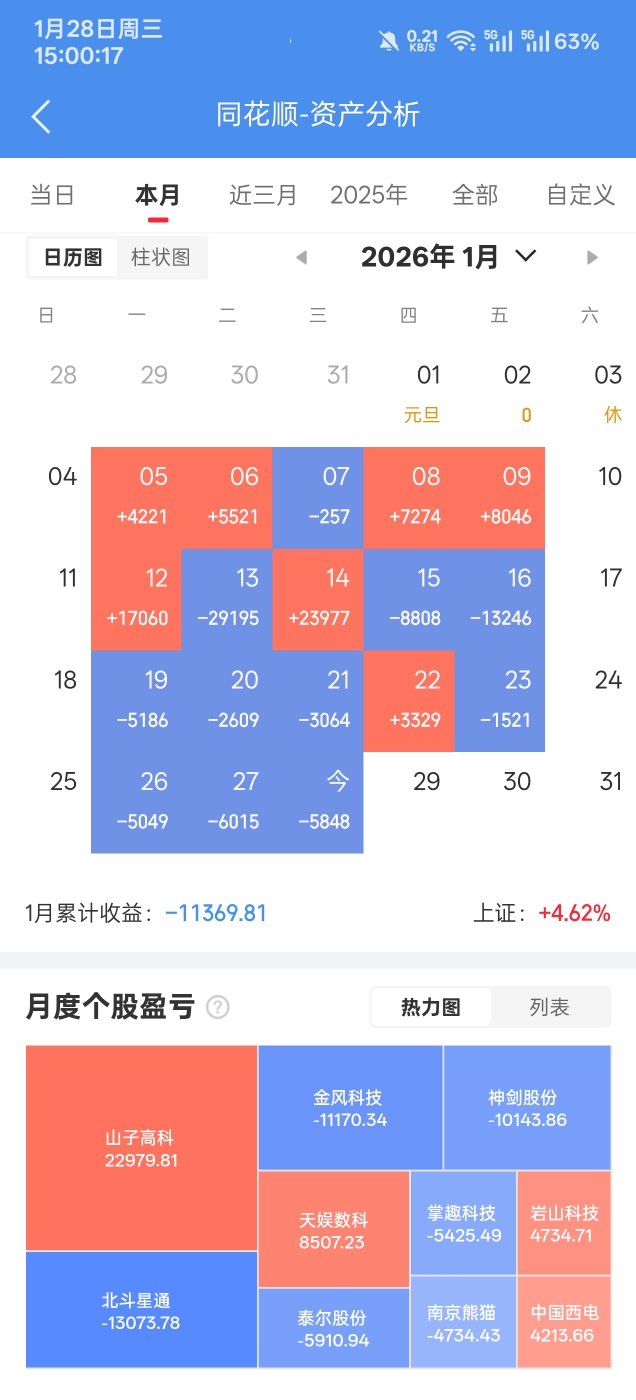636x1400 pixels.
Task: Tap today's cell marked 今
Action: (318, 803)
